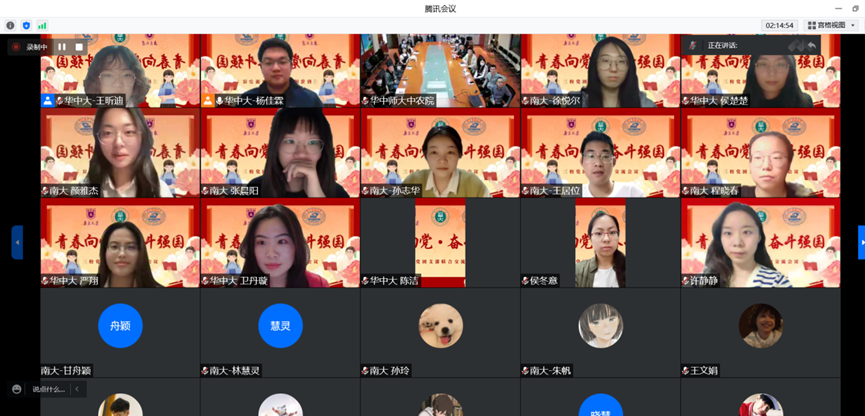Open the 宫格视图 layout dropdown
Viewport: 865px width, 416px height.
tap(832, 25)
